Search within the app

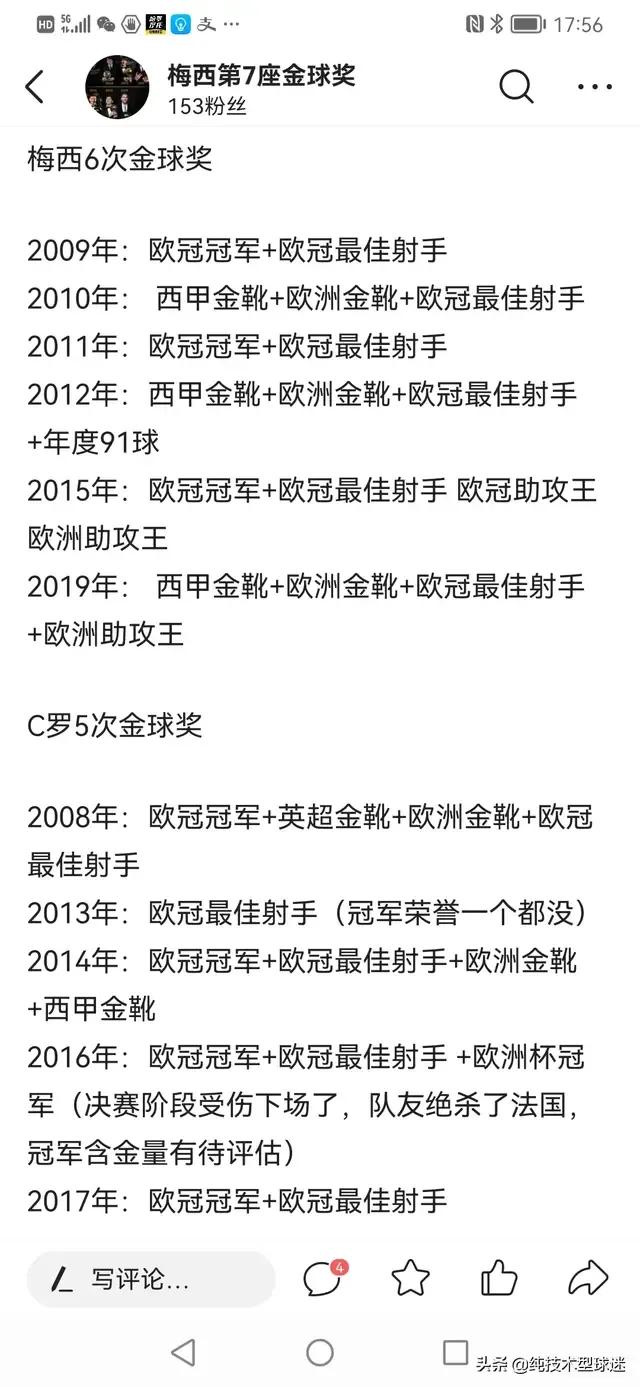pyautogui.click(x=516, y=88)
